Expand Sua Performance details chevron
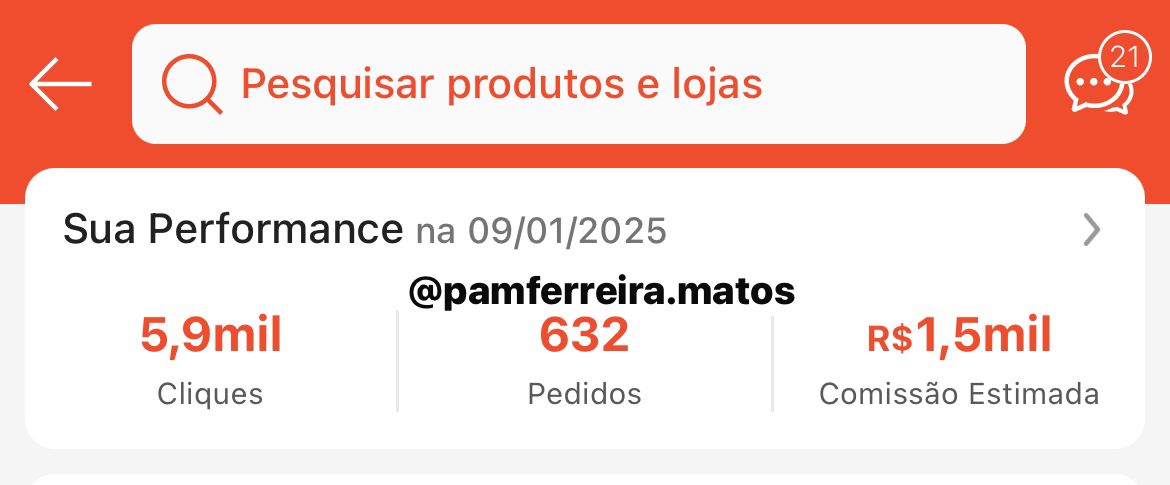1170x485 pixels. (1092, 231)
